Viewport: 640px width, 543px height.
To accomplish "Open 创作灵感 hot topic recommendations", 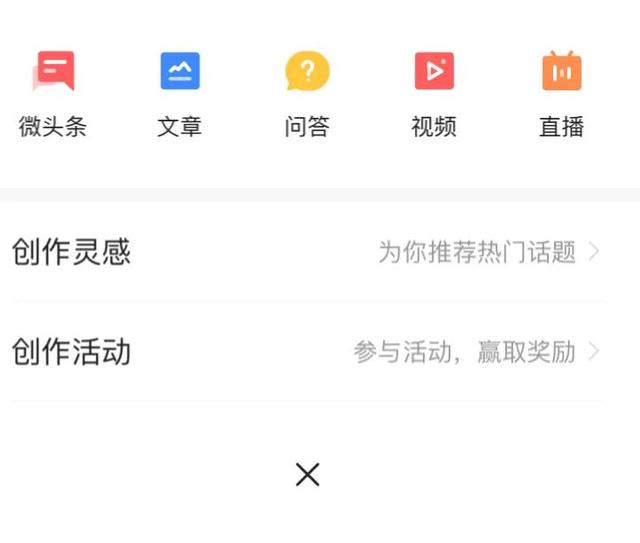I will coord(307,252).
